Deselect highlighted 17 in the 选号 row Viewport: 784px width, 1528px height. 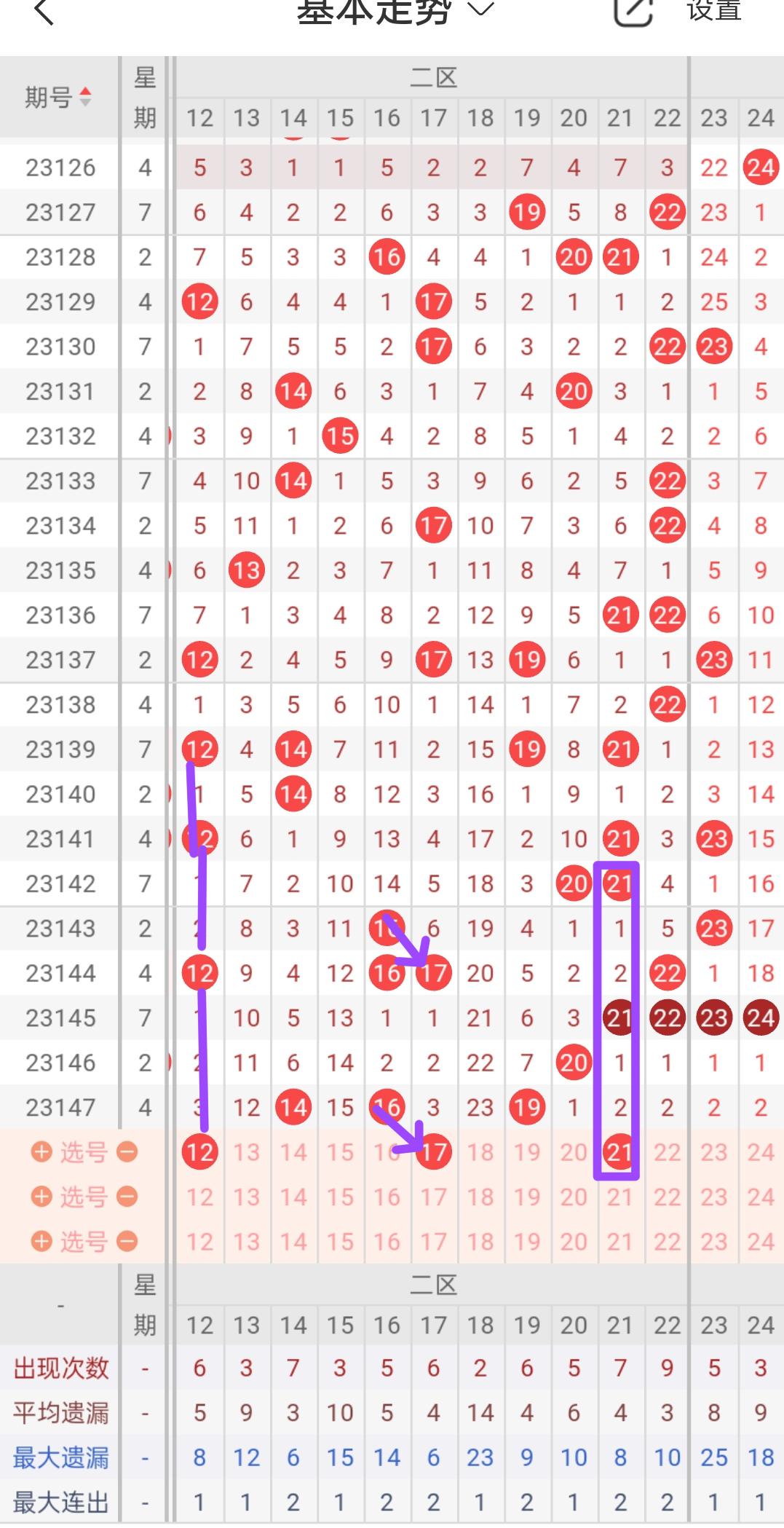coord(433,1152)
